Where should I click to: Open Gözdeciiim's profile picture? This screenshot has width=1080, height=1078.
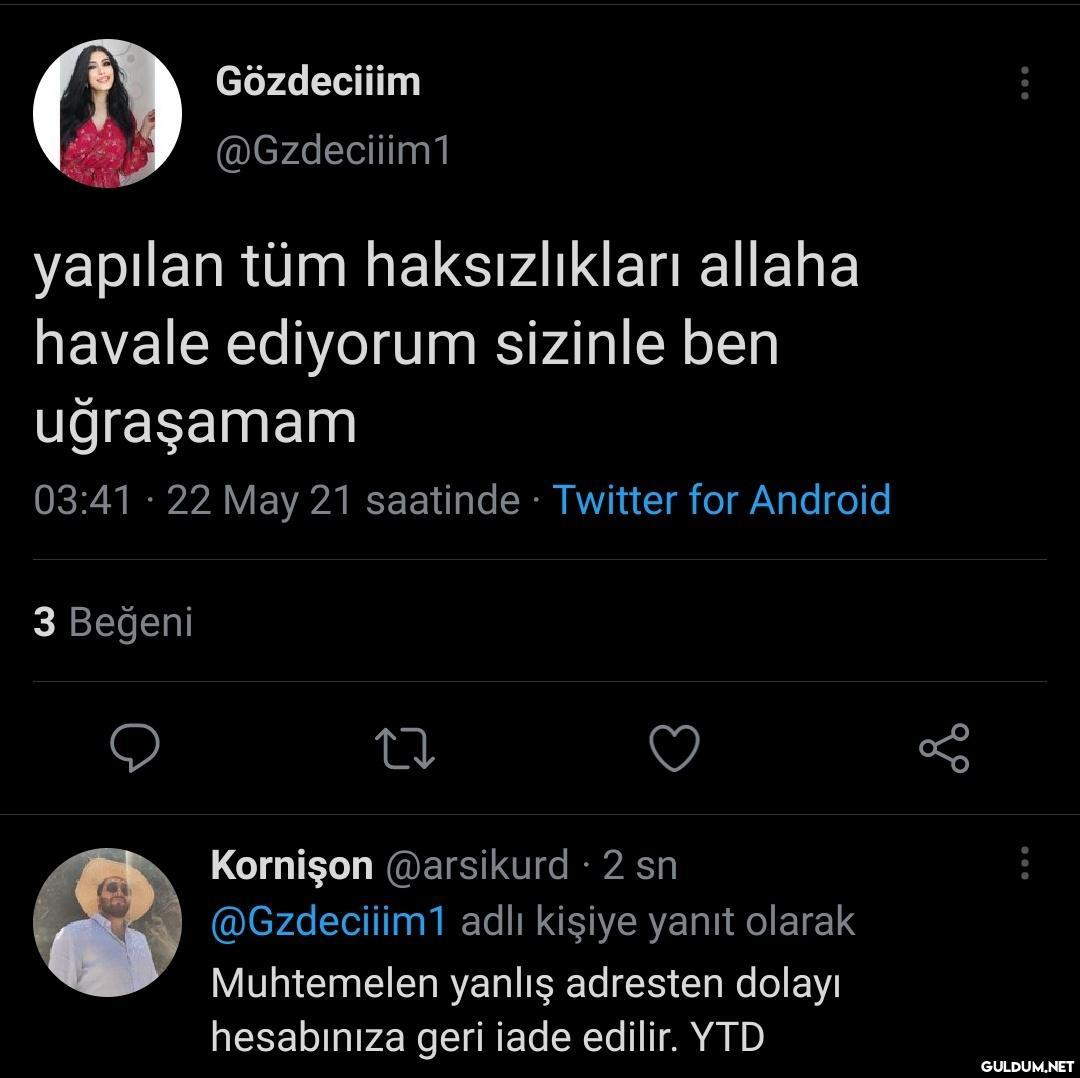click(107, 113)
